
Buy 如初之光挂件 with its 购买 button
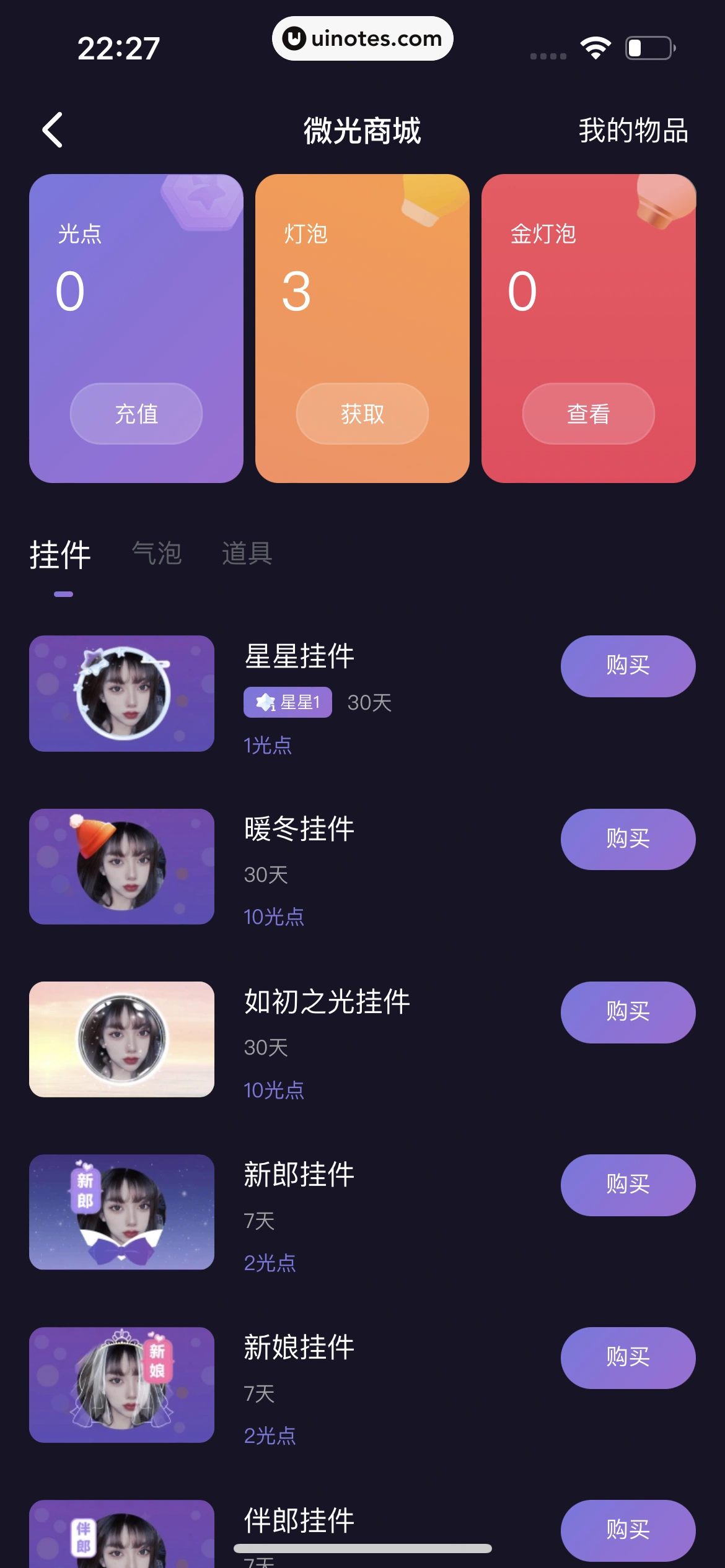click(x=627, y=1013)
